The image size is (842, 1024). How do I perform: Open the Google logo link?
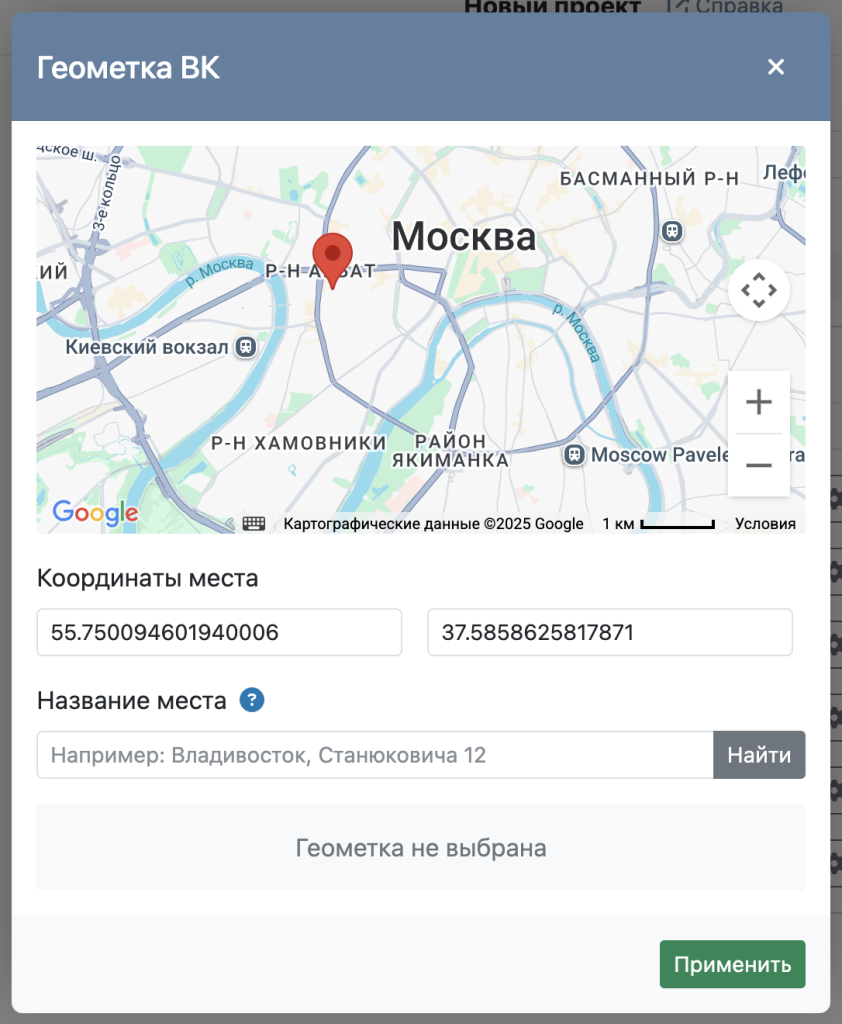coord(95,513)
